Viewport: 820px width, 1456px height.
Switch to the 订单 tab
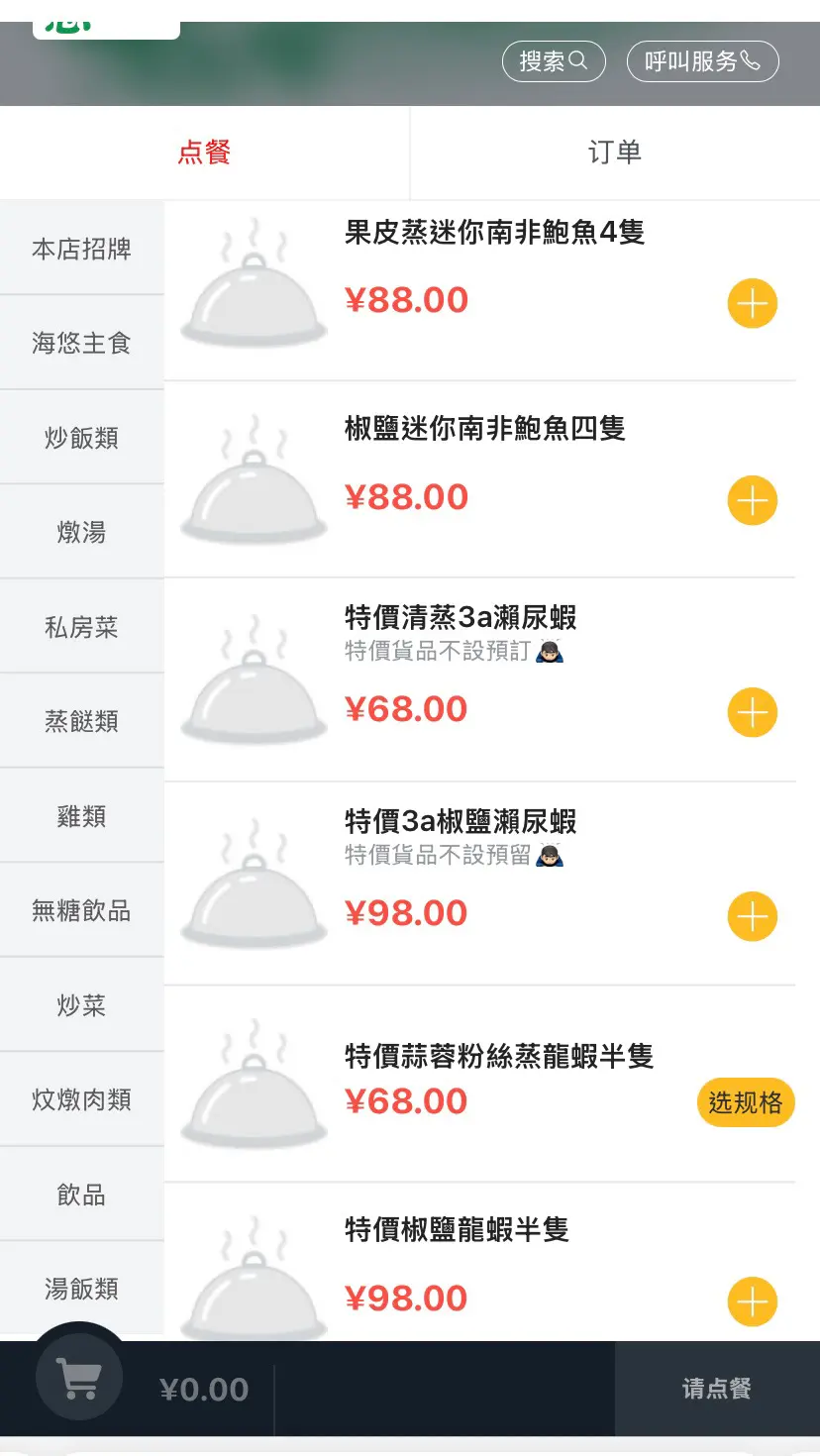coord(615,153)
